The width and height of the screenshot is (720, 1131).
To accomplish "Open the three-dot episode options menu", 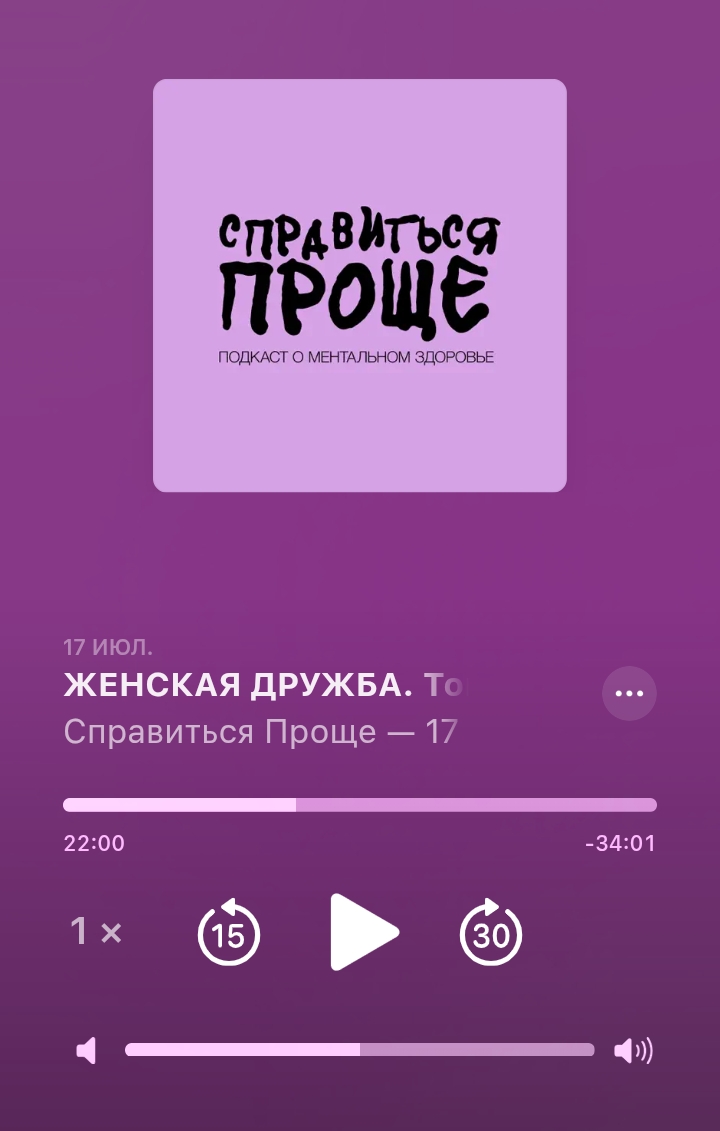I will pyautogui.click(x=629, y=693).
